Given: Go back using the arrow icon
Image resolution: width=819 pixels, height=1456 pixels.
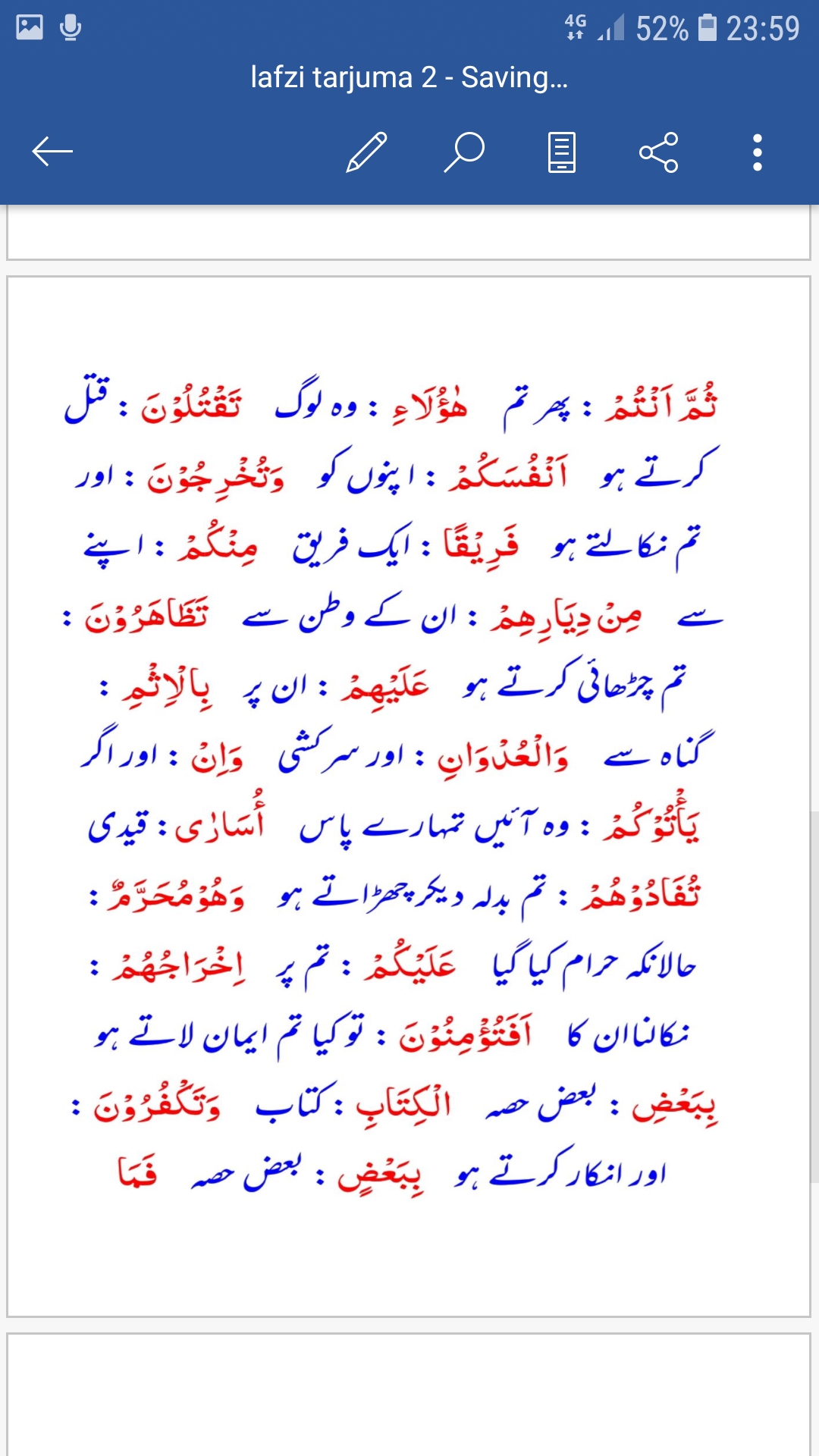Looking at the screenshot, I should (52, 152).
